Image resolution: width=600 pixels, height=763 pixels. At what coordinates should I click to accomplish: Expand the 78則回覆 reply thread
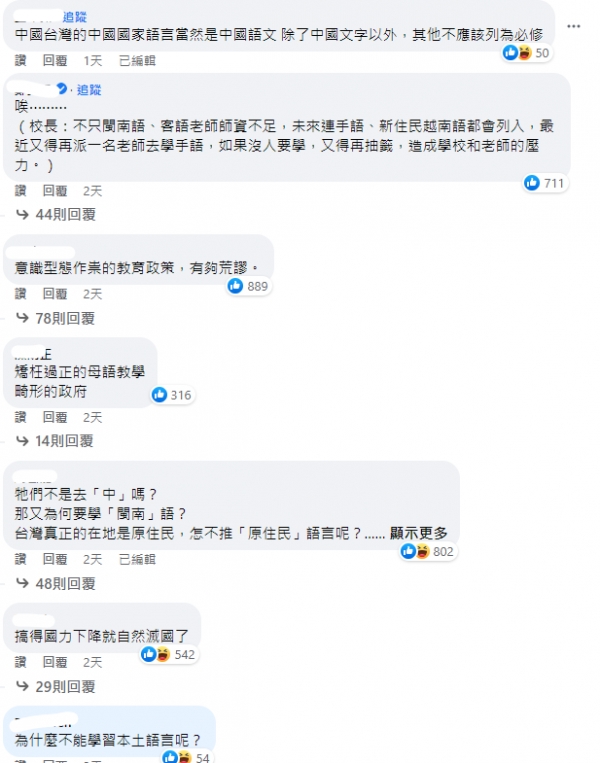coord(64,318)
